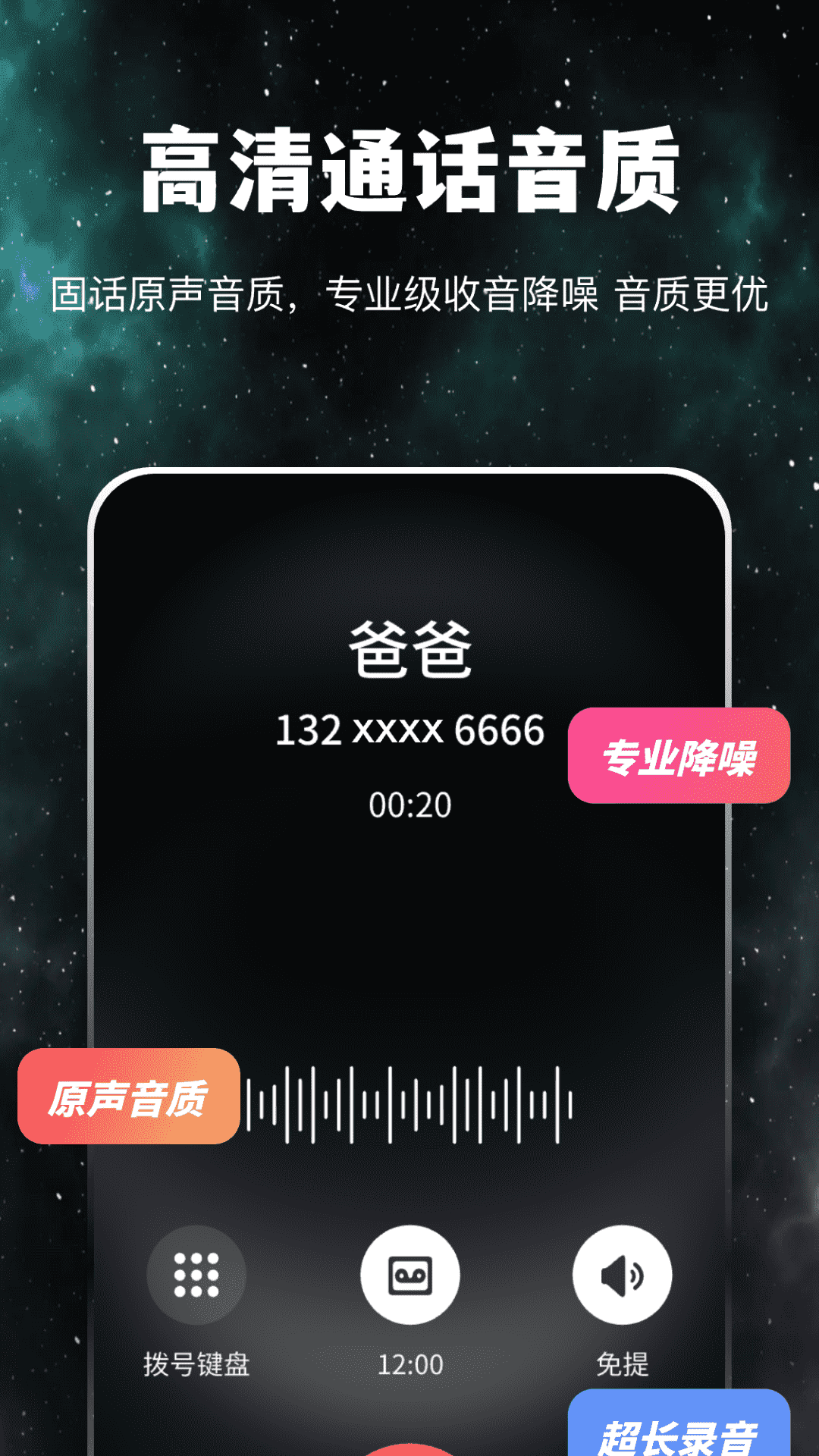Click the 原声音质 orange badge
Viewport: 819px width, 1456px height.
point(129,1096)
